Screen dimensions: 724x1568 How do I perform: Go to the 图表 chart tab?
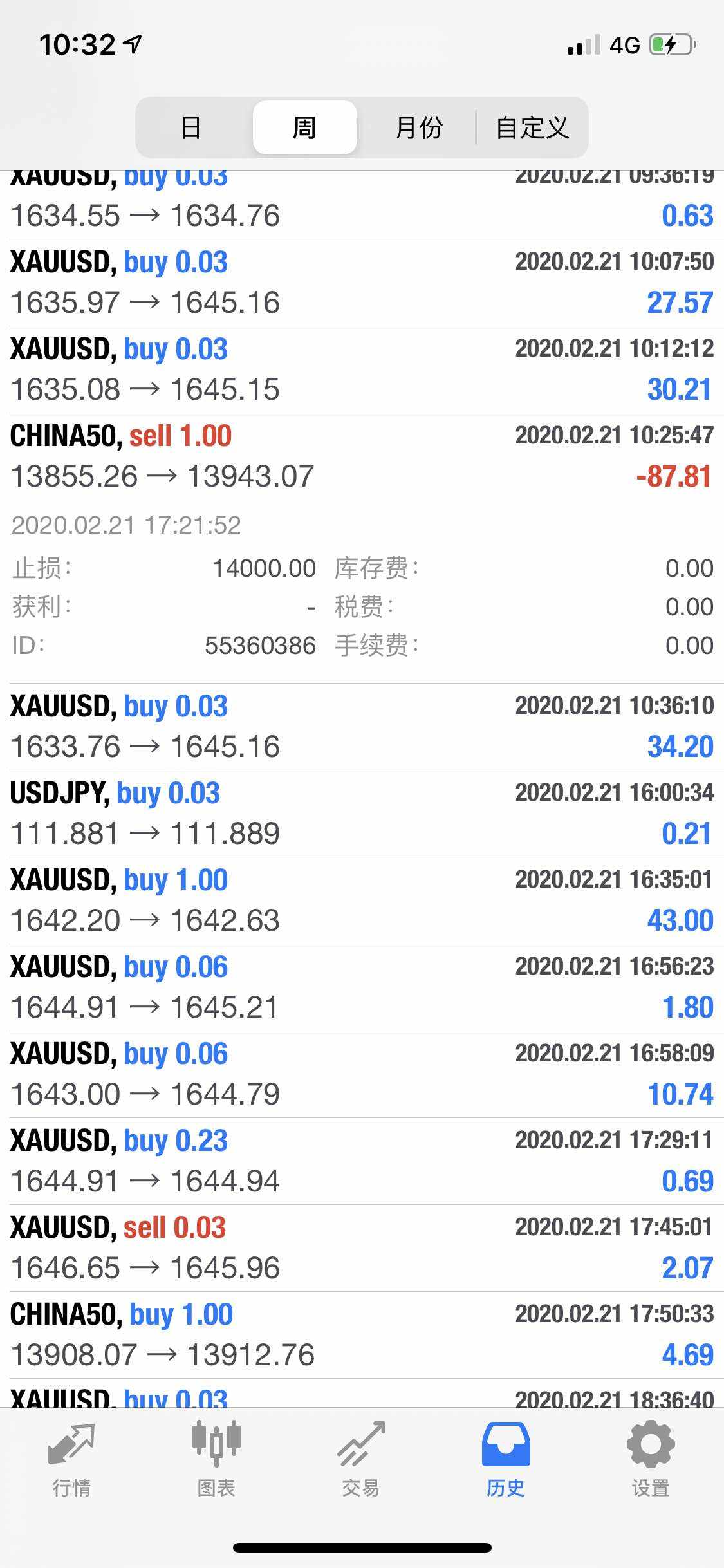click(216, 1458)
